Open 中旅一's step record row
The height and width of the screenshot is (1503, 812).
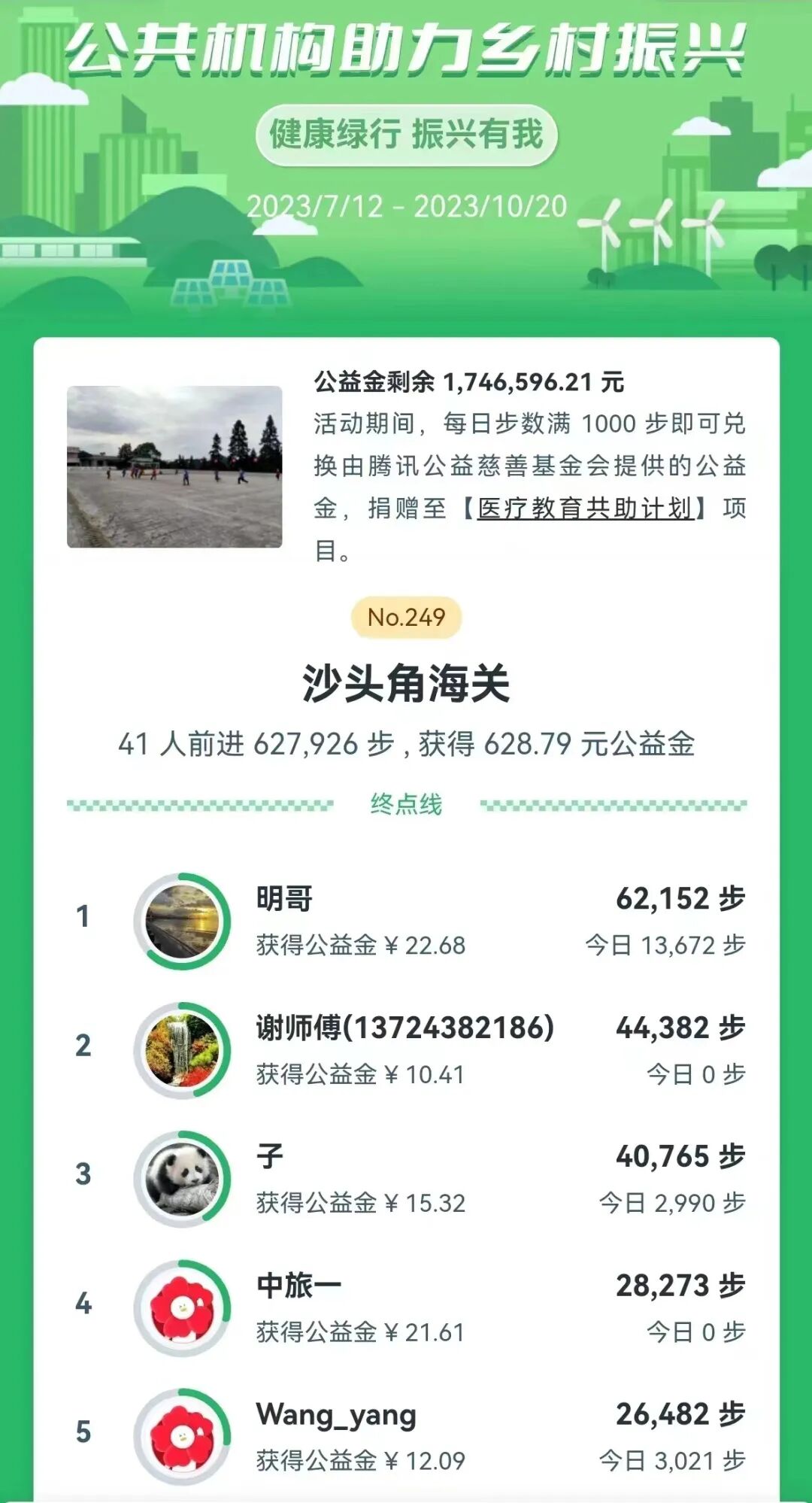pyautogui.click(x=406, y=1308)
